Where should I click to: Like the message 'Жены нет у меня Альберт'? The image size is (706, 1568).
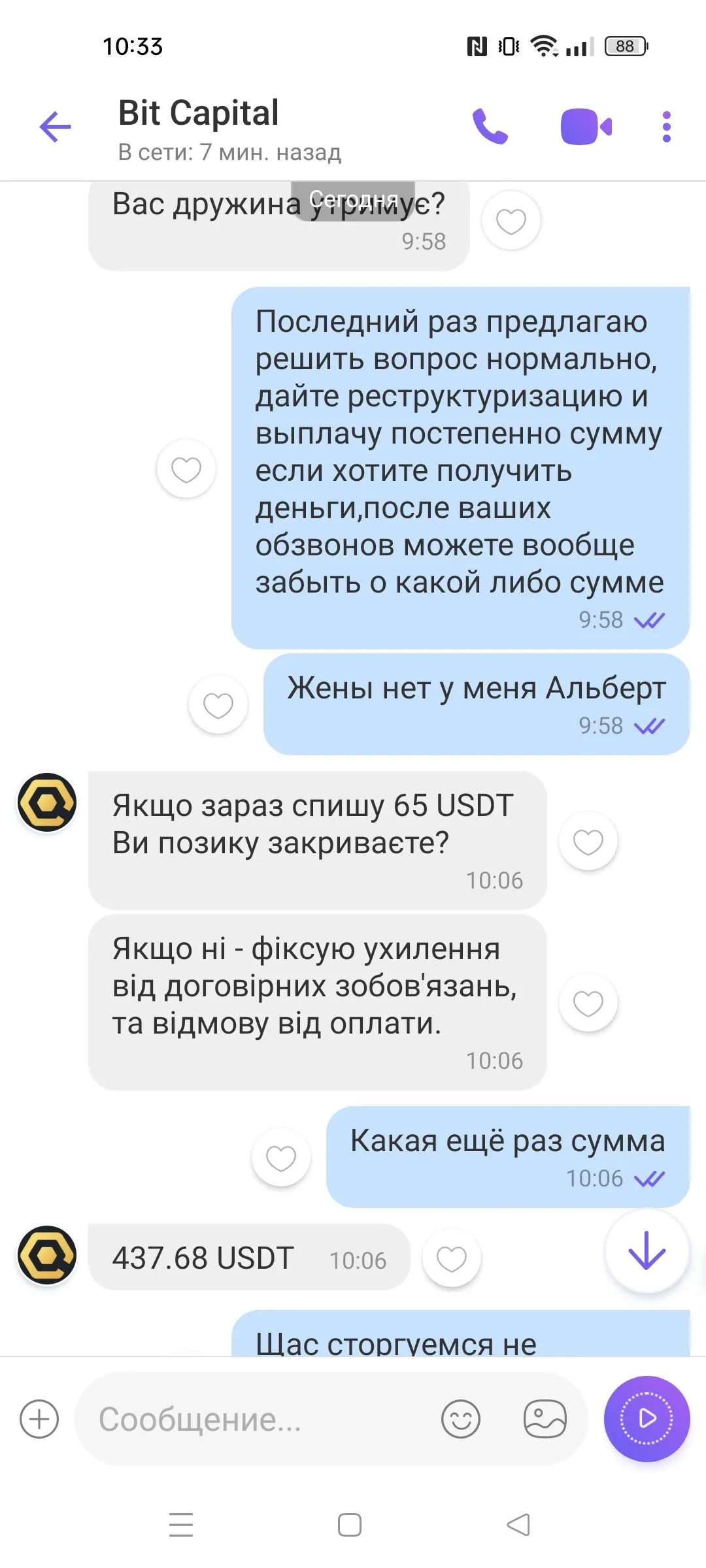[218, 705]
